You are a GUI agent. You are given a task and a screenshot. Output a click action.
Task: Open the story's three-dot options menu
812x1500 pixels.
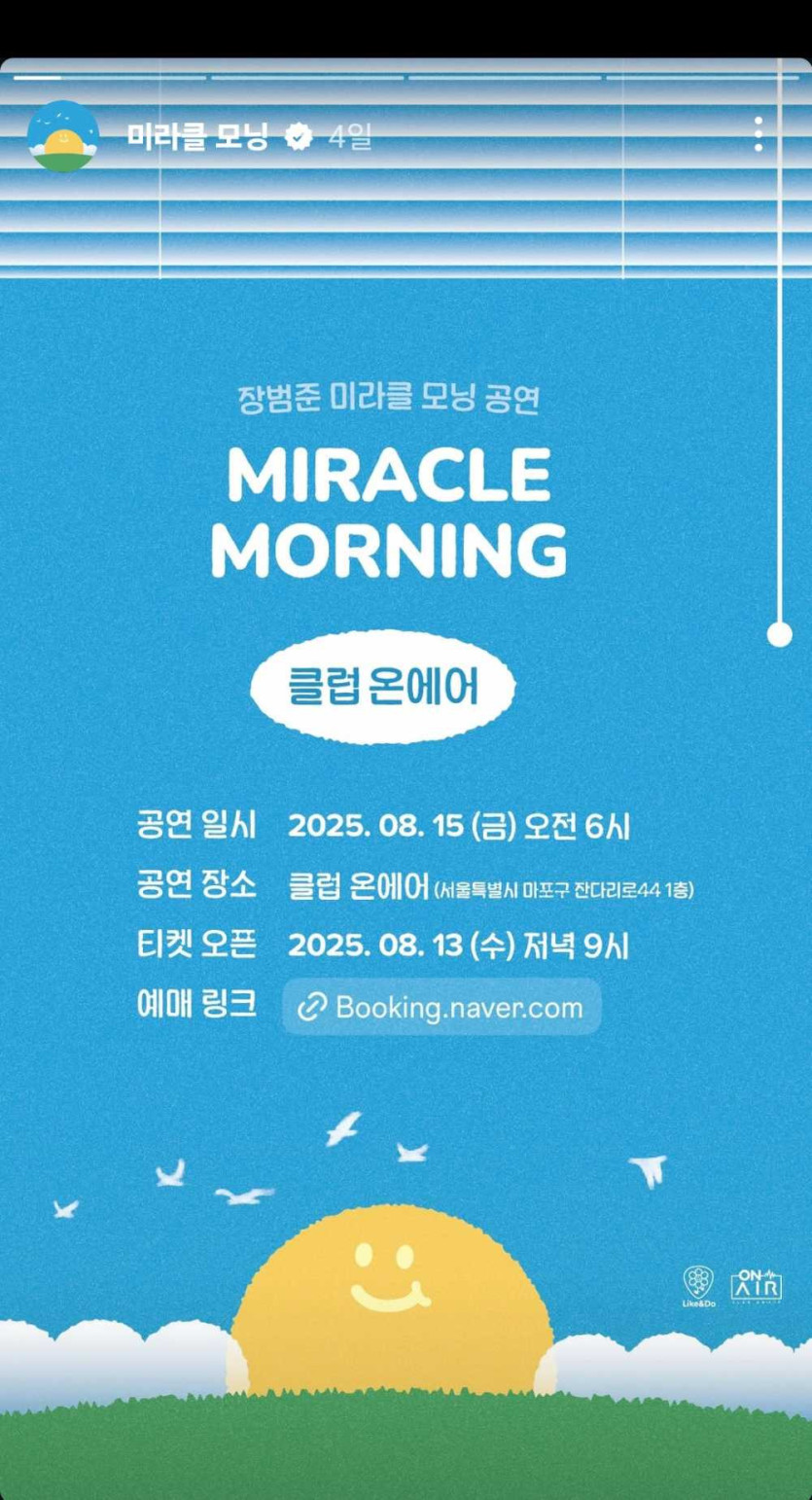(x=759, y=134)
